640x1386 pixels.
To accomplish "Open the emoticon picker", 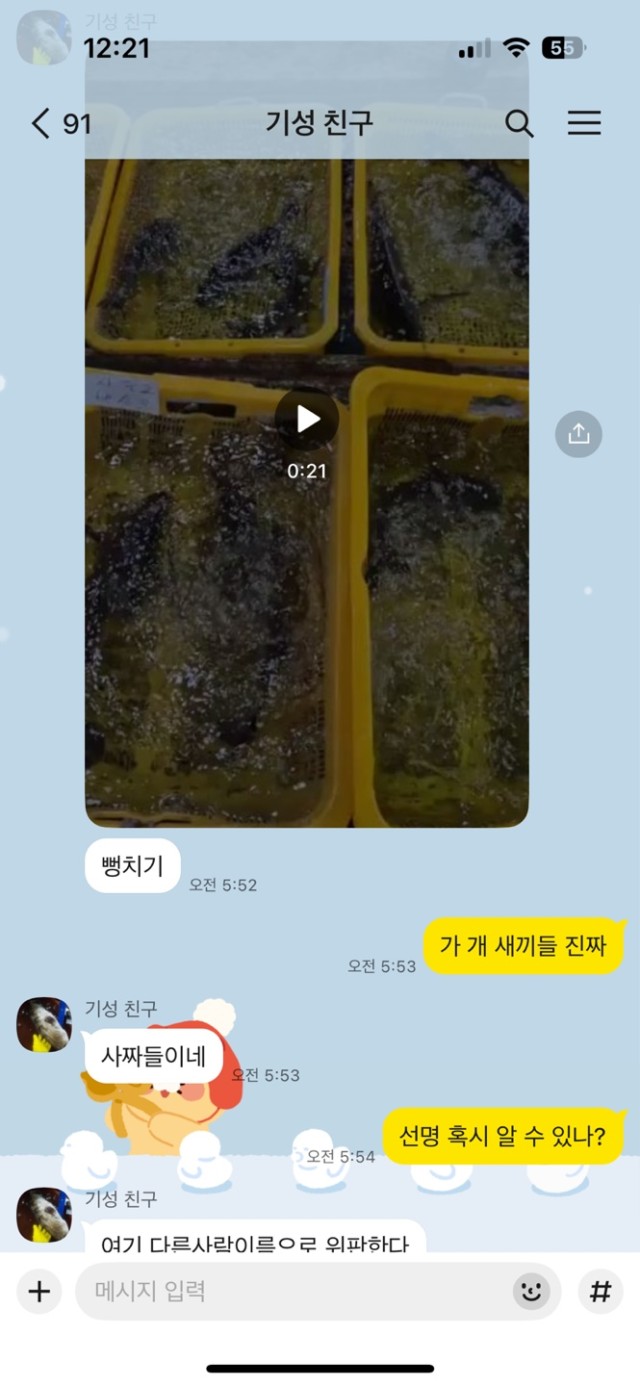I will [x=531, y=1291].
